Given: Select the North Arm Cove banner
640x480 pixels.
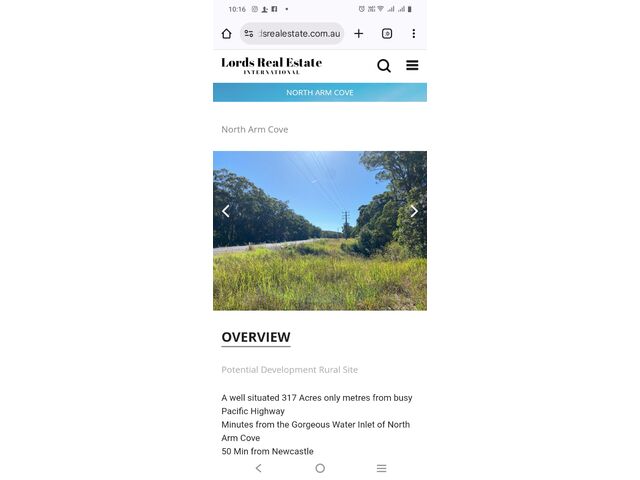Looking at the screenshot, I should (x=320, y=92).
